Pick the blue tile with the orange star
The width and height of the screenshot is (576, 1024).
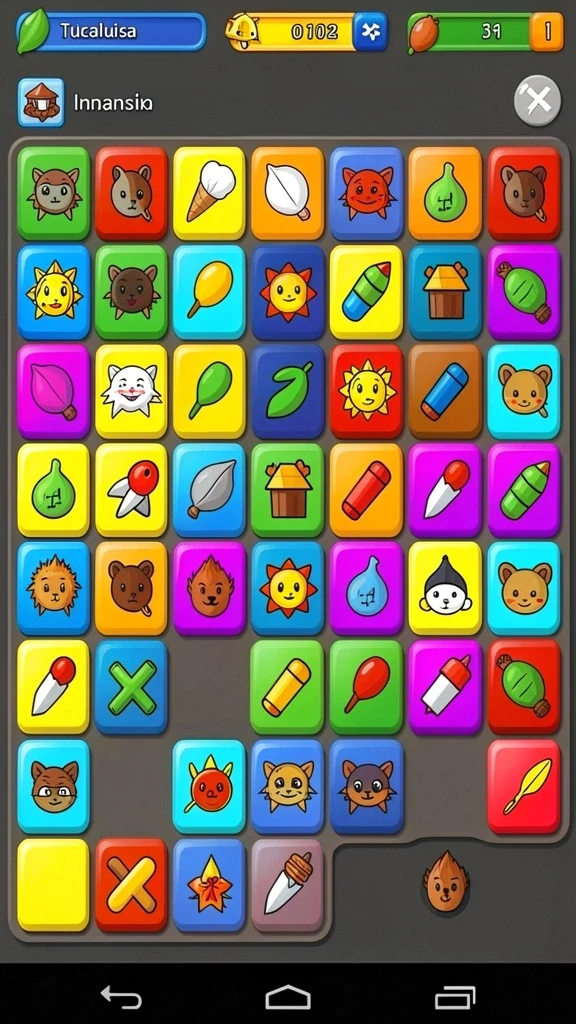tap(210, 885)
